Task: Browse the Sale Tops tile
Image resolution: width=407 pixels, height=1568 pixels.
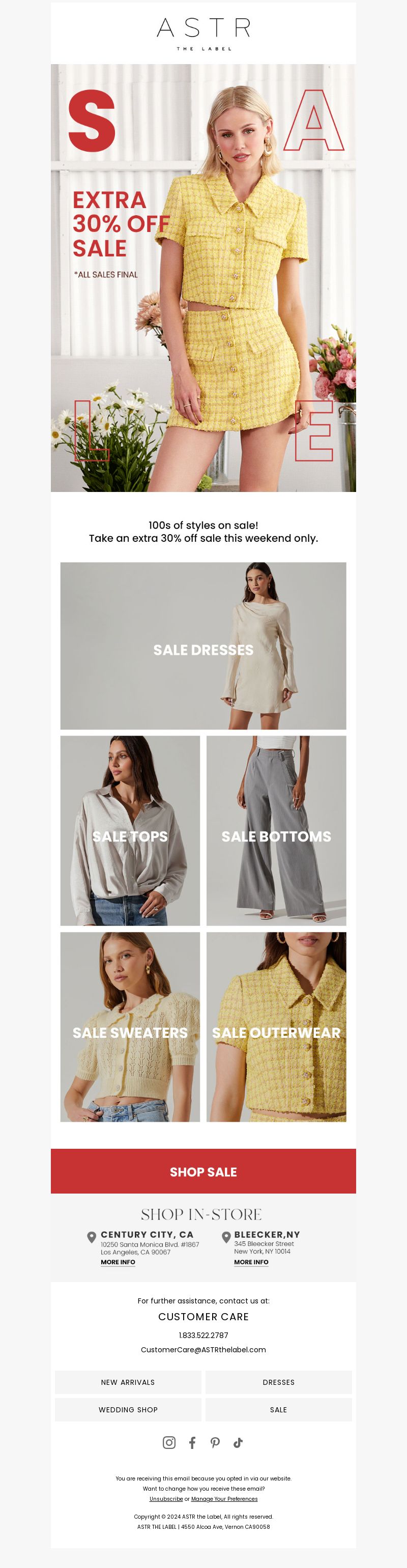Action: 130,830
